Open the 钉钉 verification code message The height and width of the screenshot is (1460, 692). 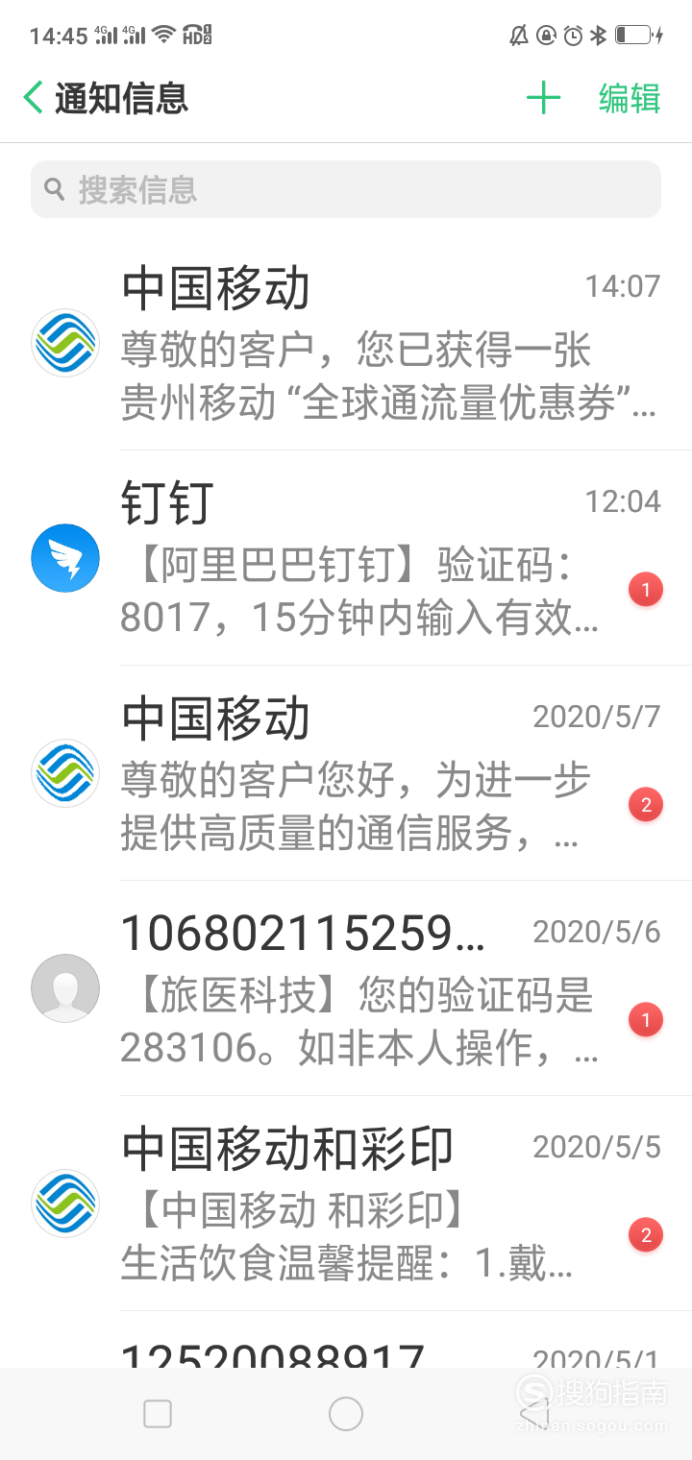[x=346, y=558]
